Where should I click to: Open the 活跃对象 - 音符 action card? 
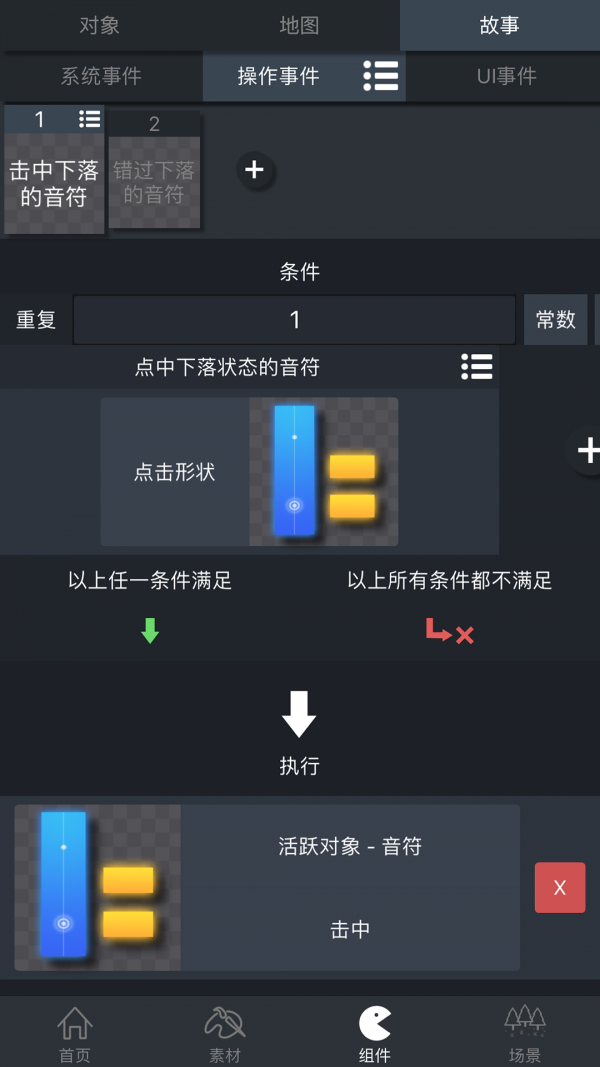267,888
